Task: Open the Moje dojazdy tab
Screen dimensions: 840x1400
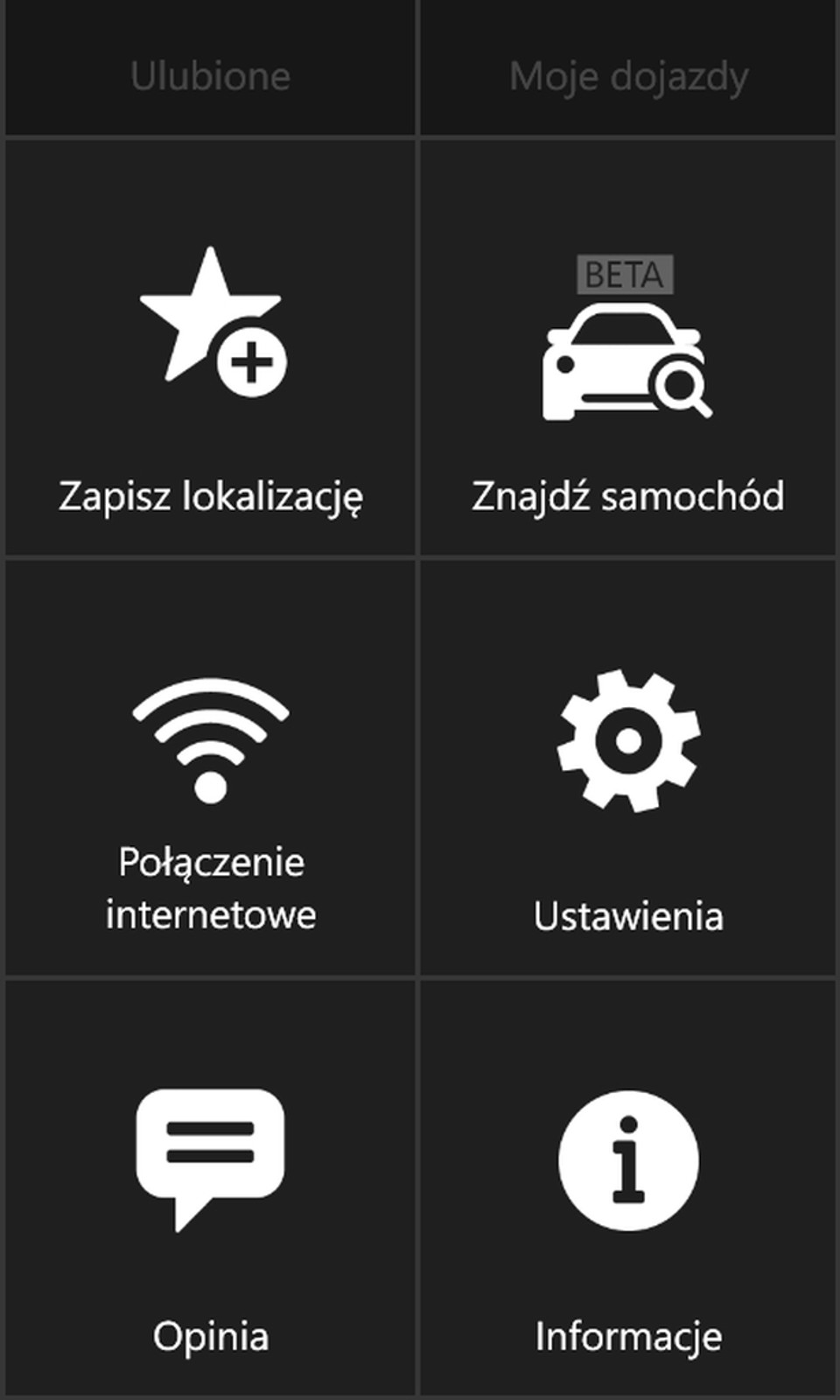Action: [630, 77]
